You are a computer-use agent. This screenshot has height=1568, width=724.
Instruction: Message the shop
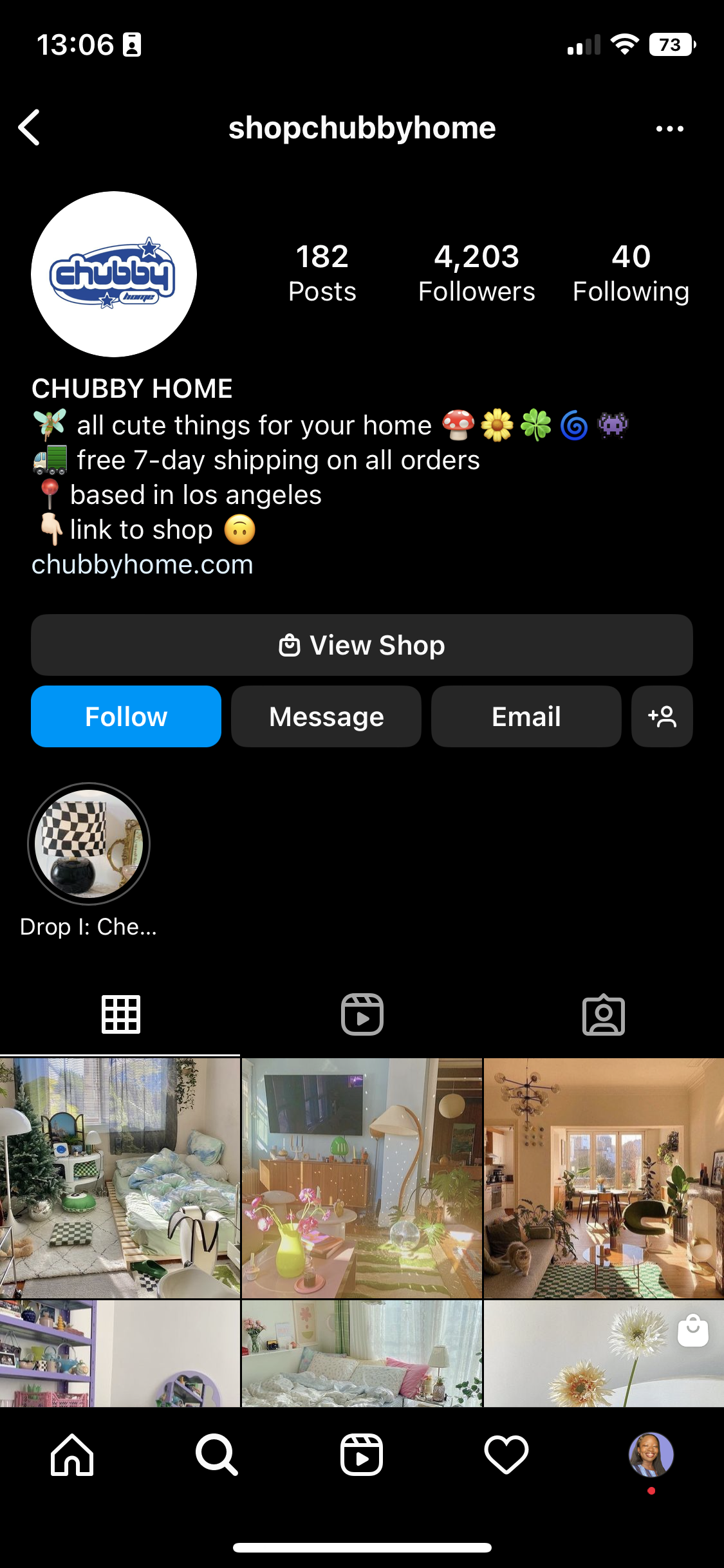click(326, 716)
